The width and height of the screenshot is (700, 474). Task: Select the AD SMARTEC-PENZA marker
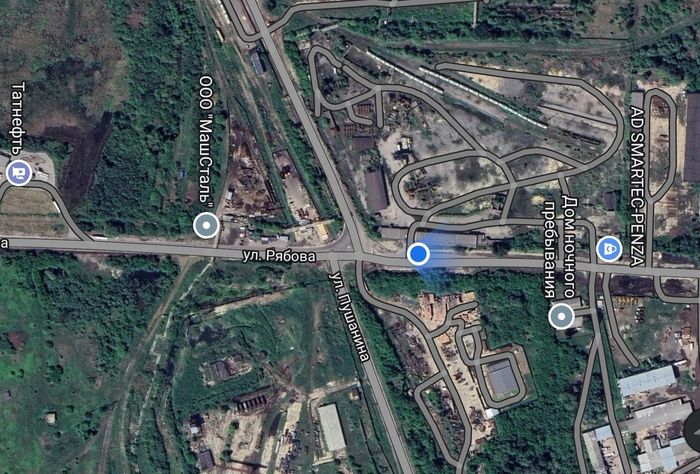click(x=608, y=247)
